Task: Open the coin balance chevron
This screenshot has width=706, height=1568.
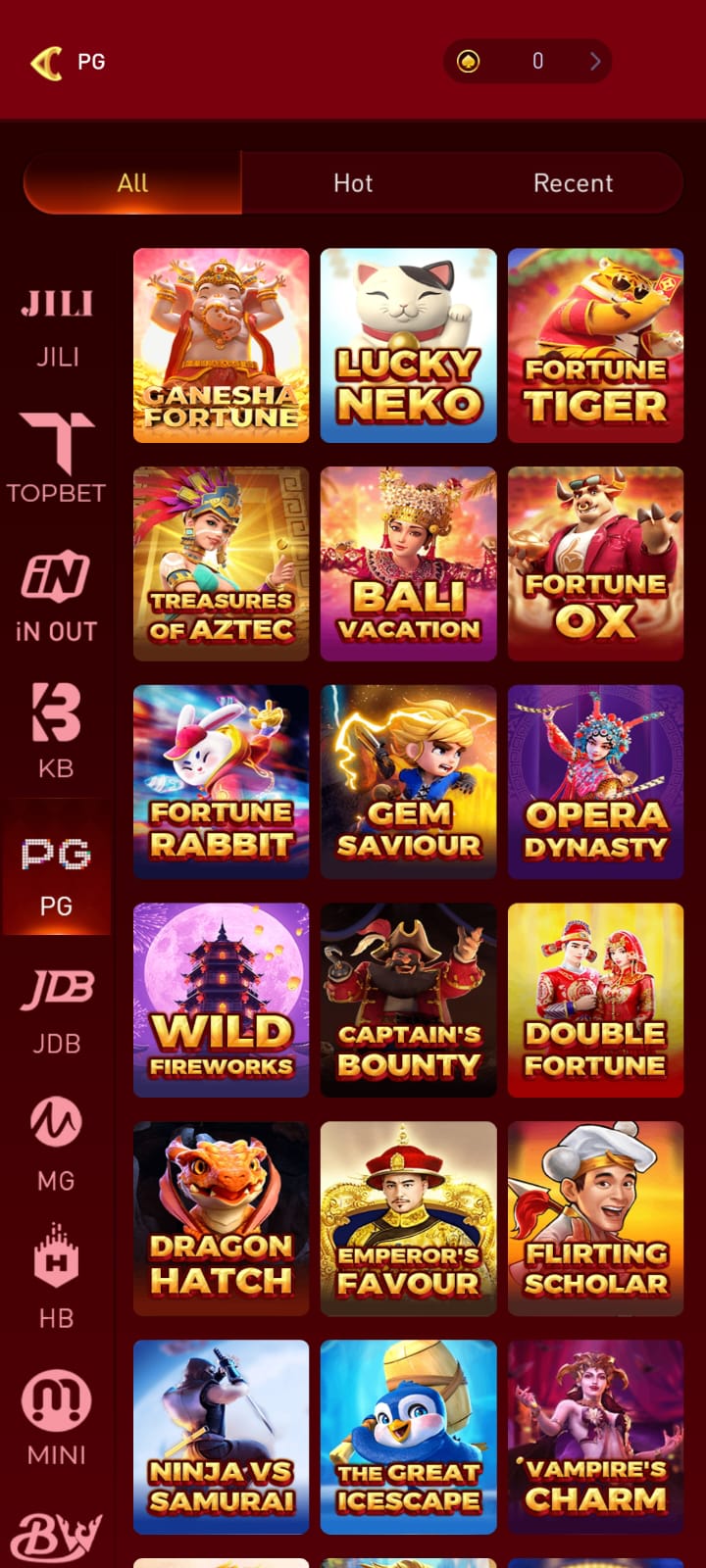Action: [594, 61]
